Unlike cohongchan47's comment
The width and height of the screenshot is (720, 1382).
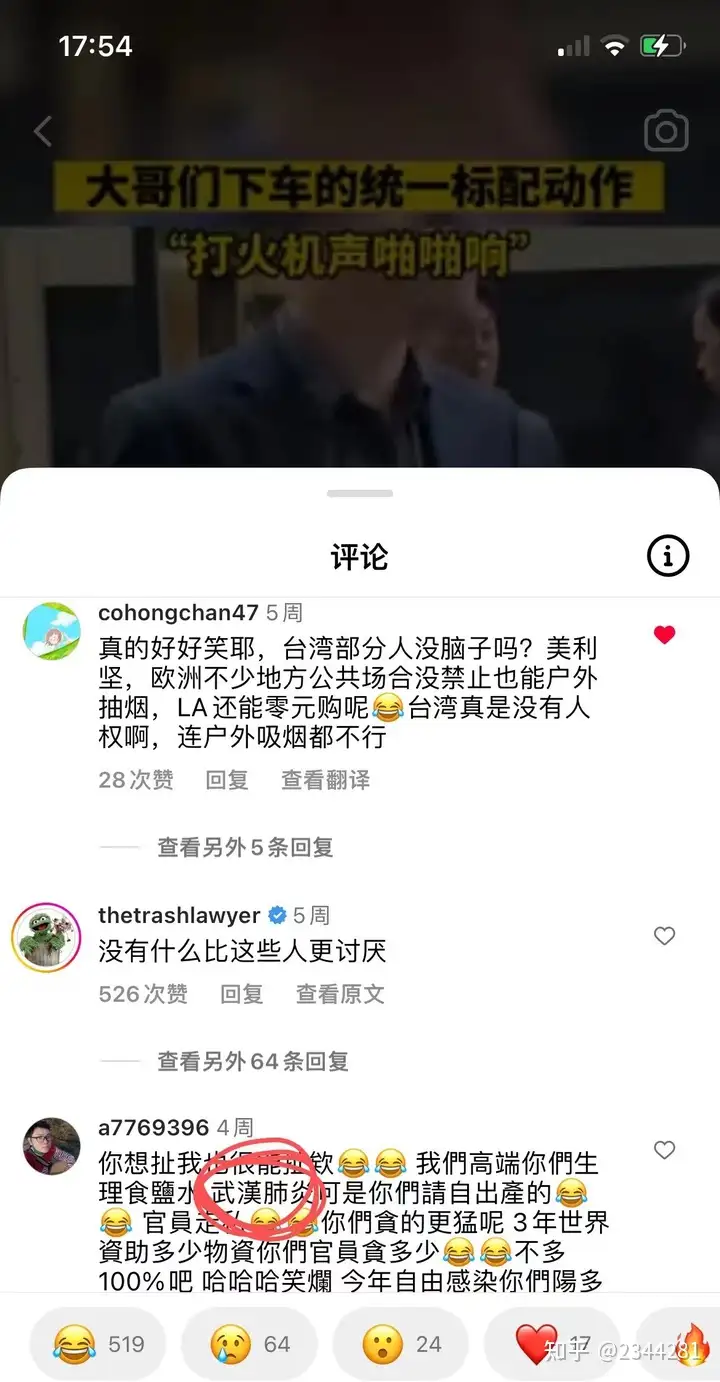click(x=664, y=635)
